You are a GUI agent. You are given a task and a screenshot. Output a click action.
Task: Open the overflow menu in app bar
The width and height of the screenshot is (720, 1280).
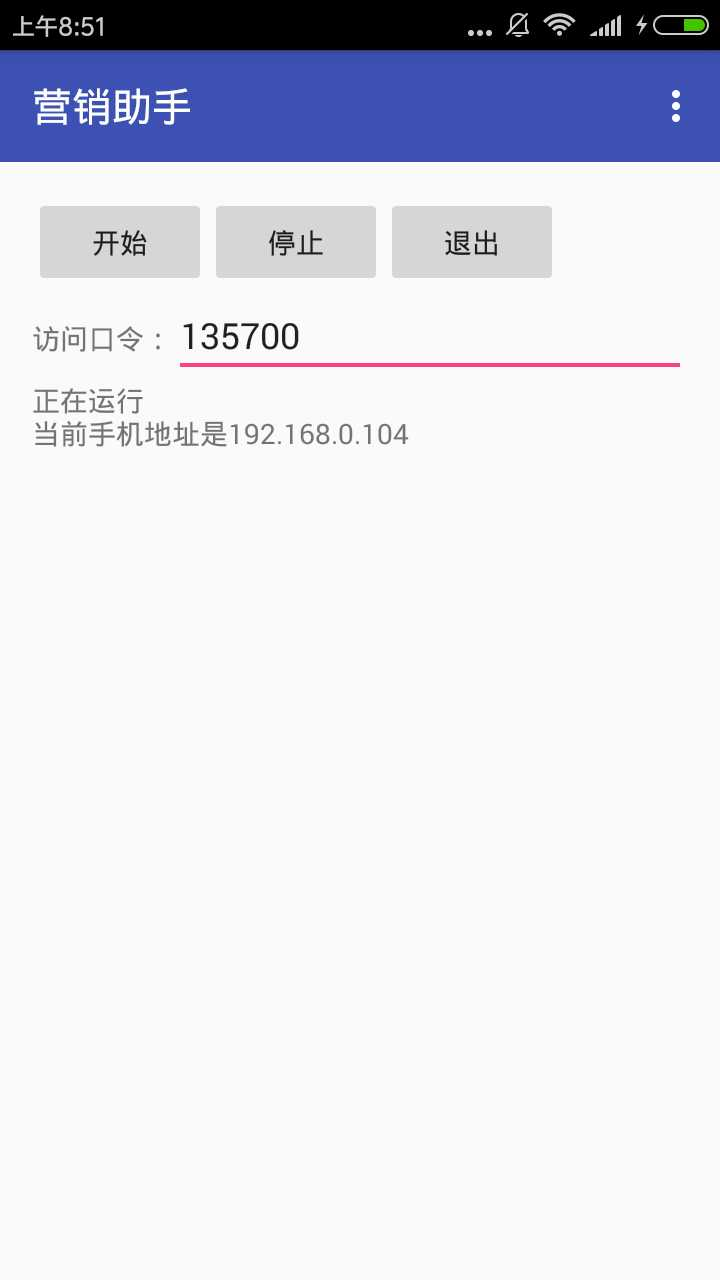[676, 106]
